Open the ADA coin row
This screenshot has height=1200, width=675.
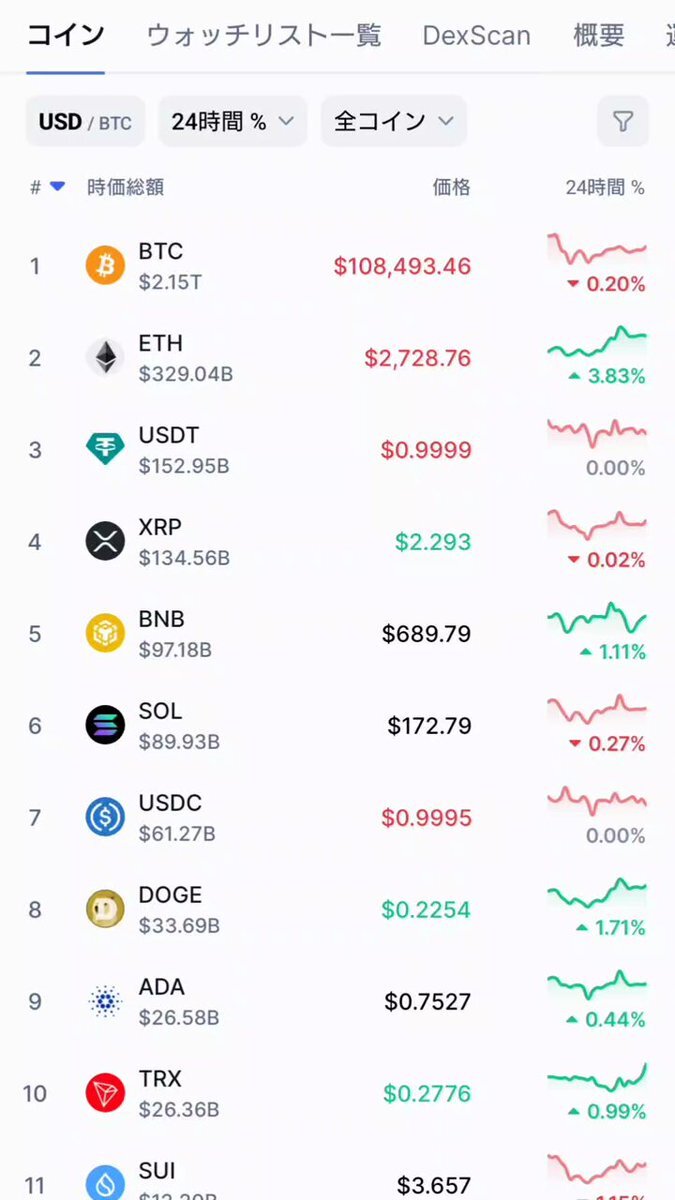[x=337, y=1002]
